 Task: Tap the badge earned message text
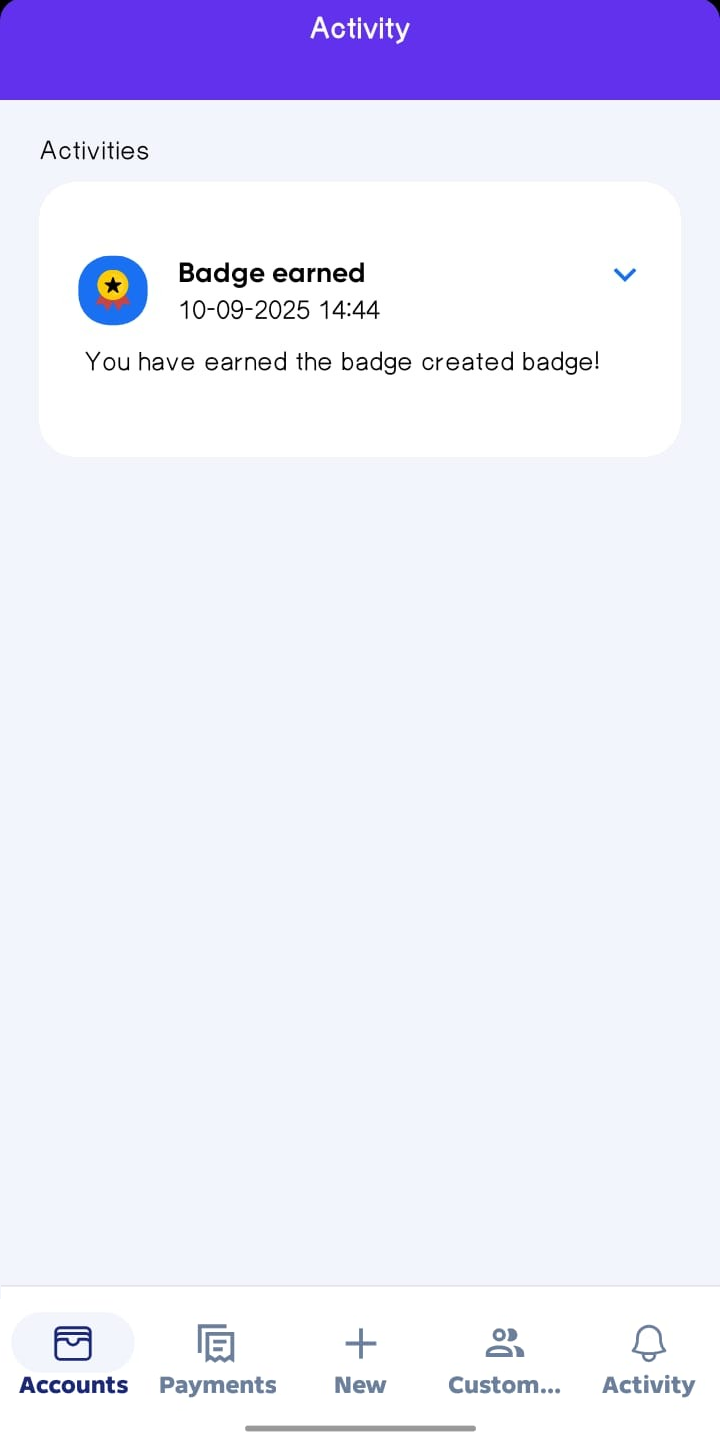pyautogui.click(x=343, y=361)
